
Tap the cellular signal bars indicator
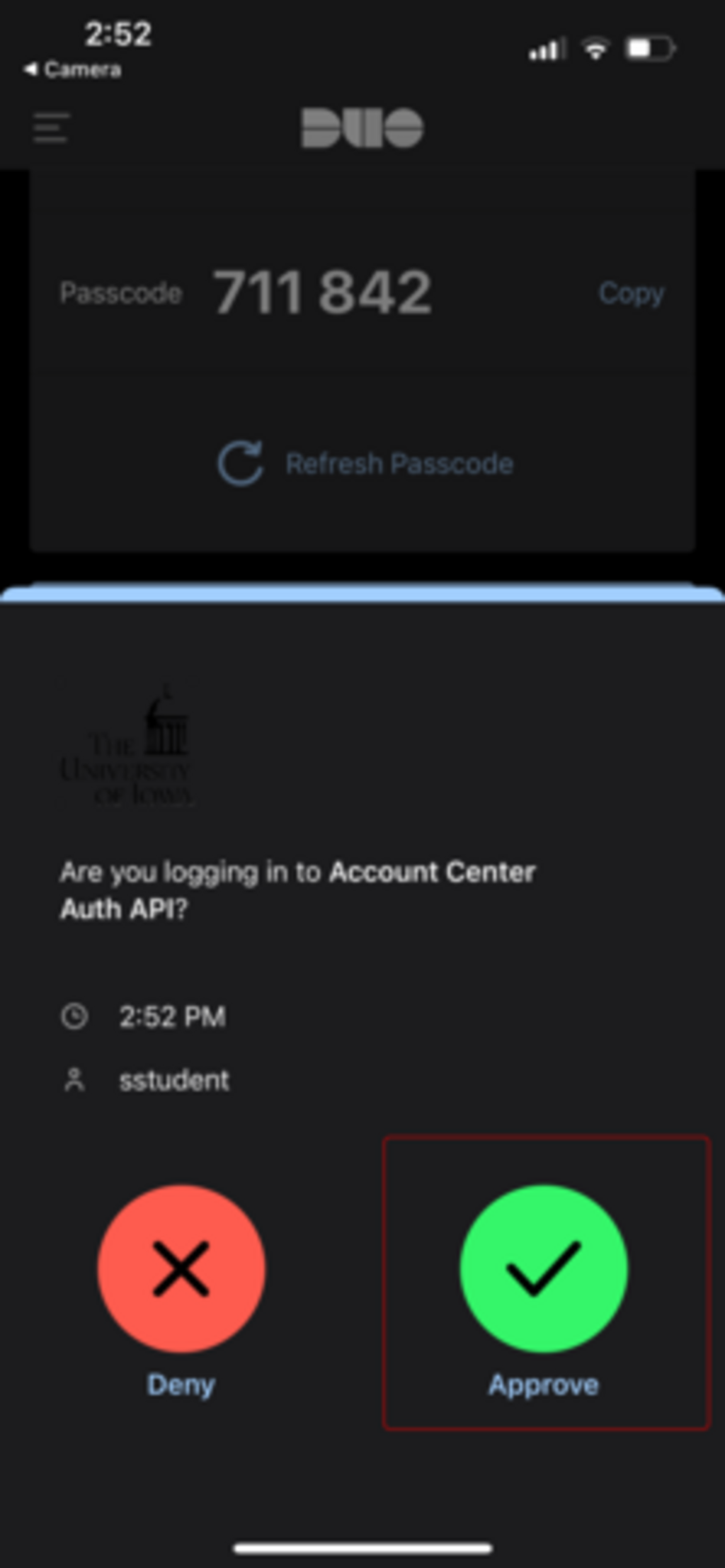(547, 48)
